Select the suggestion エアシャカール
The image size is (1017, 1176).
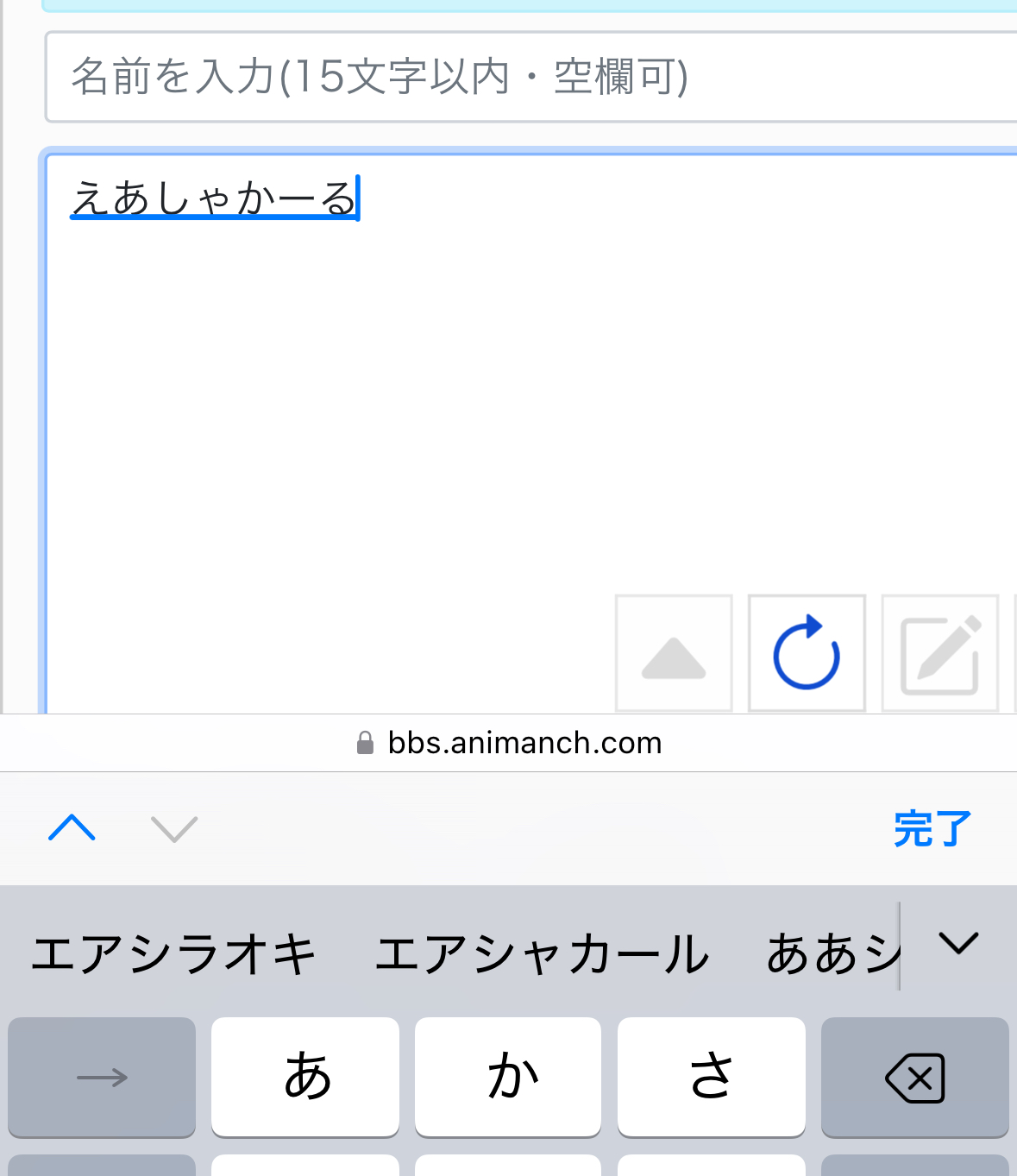coord(542,954)
